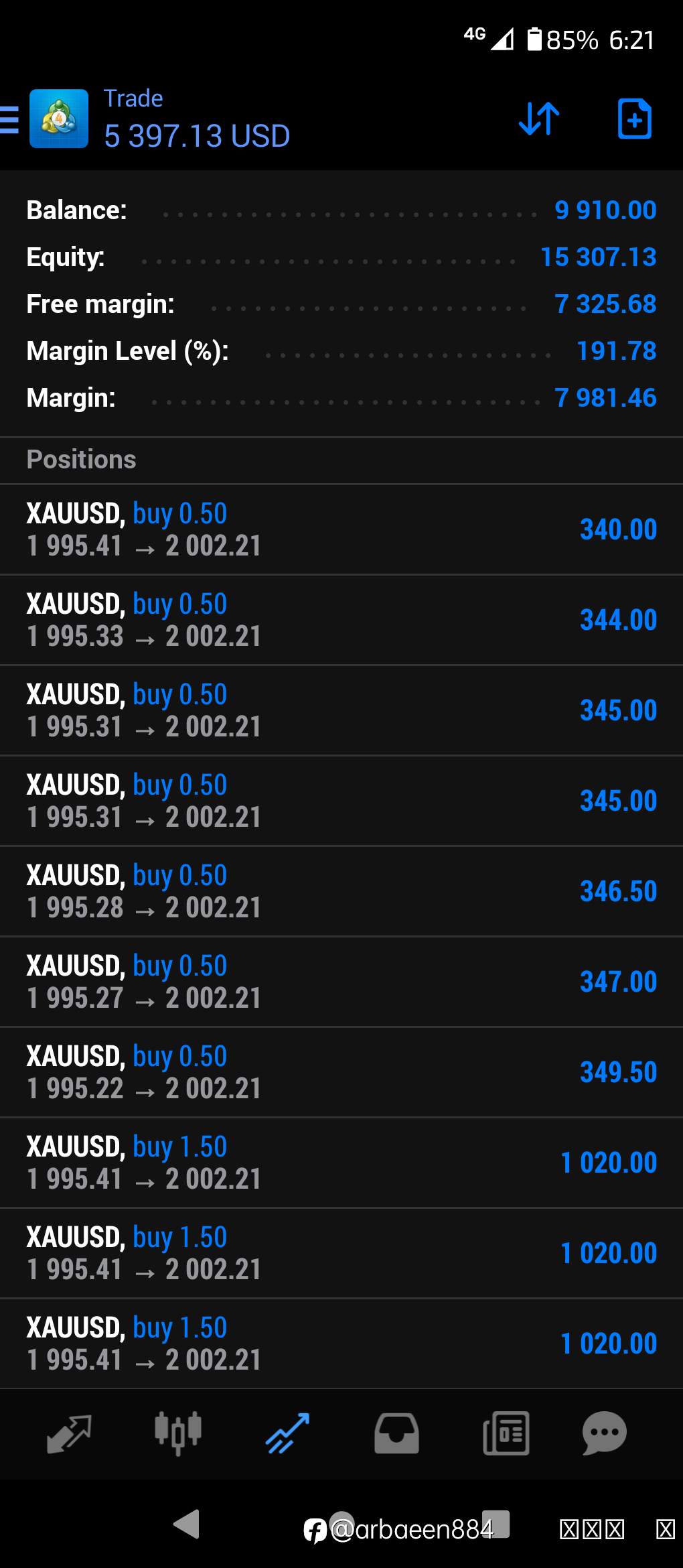
Task: Open the History tab
Action: 396,1433
